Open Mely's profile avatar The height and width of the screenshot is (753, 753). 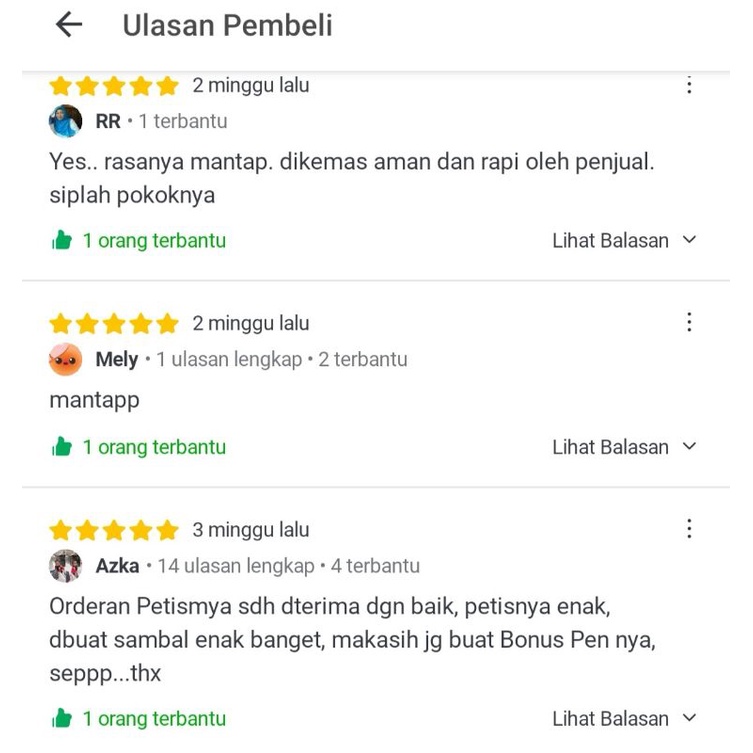(65, 359)
